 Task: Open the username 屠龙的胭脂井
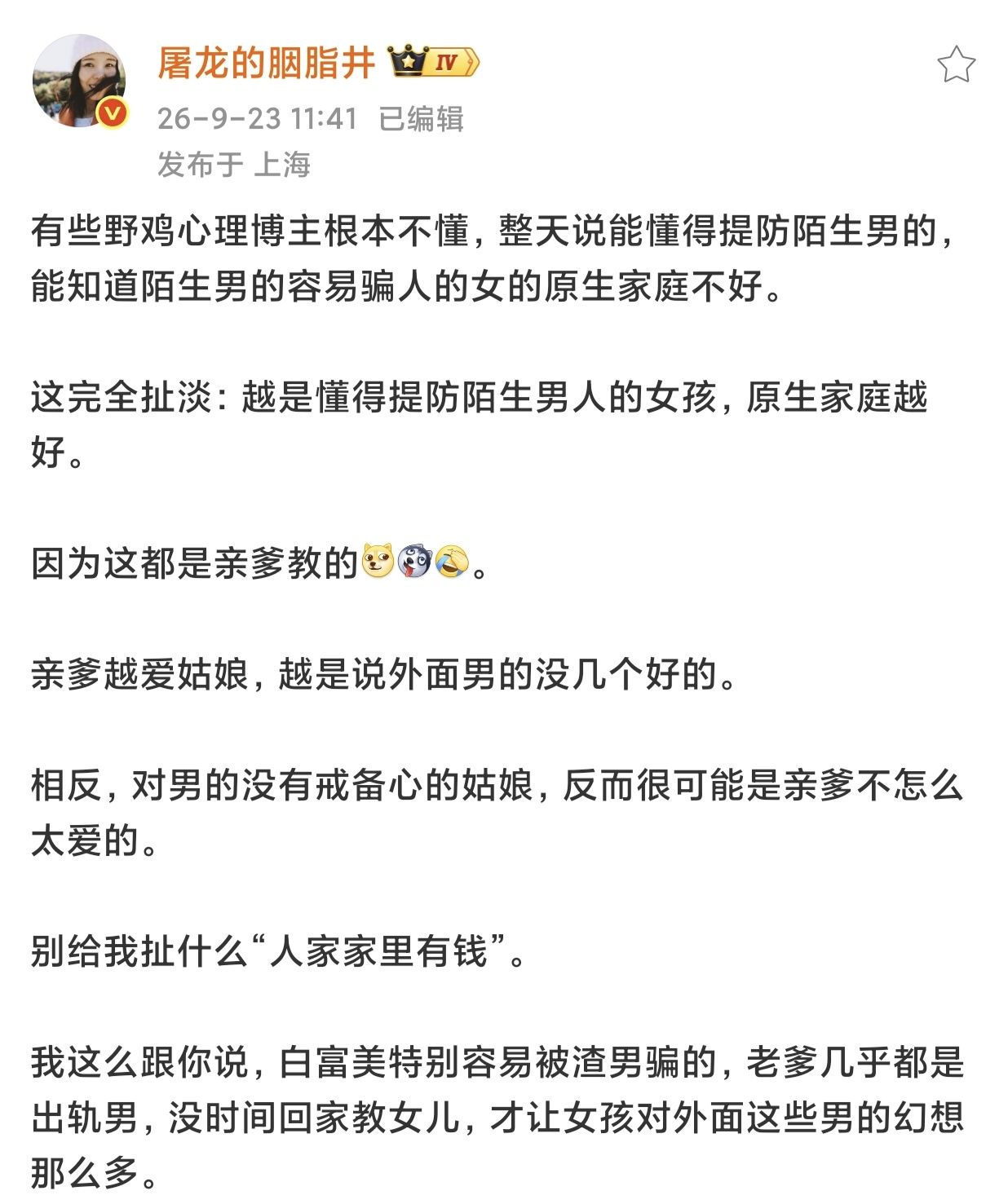tap(267, 63)
